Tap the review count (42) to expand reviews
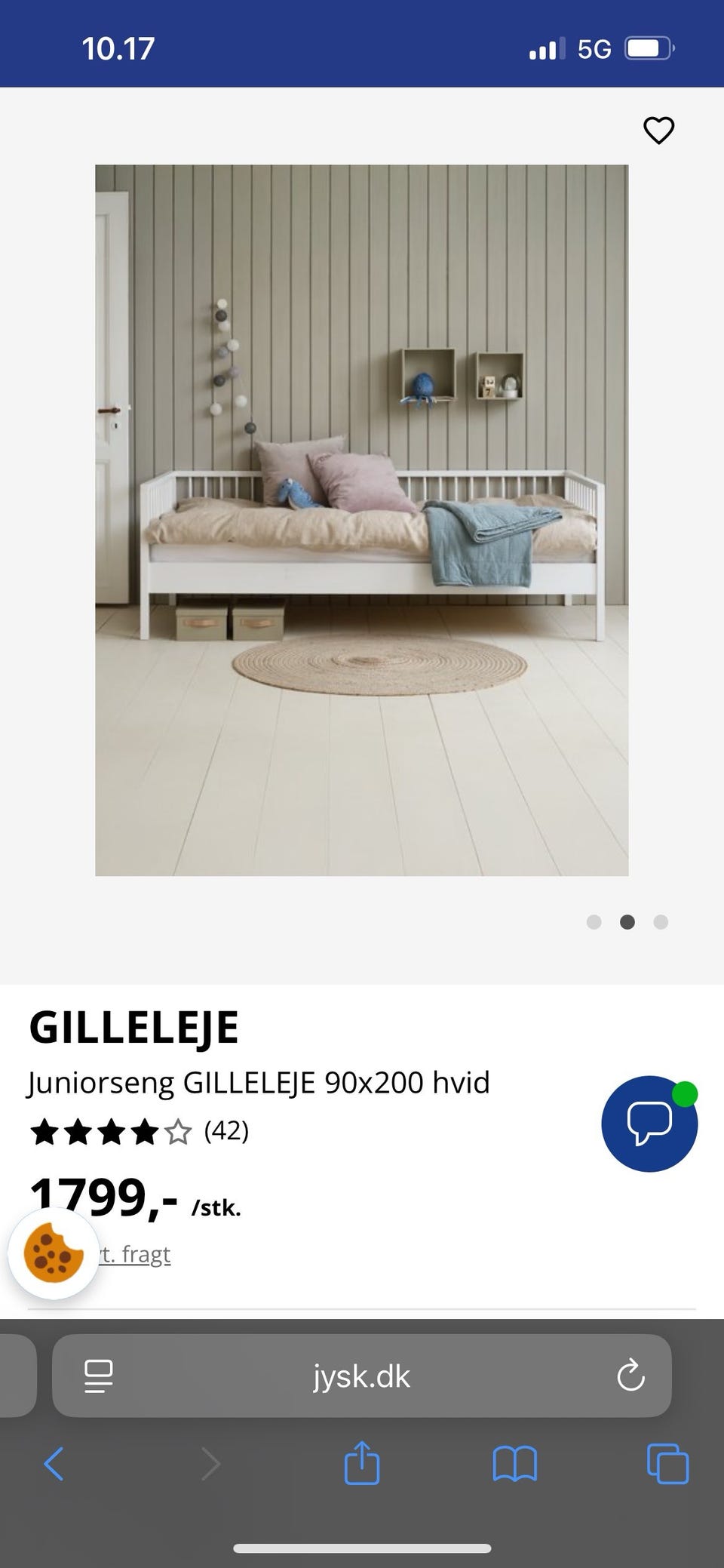The height and width of the screenshot is (1568, 724). click(x=225, y=1131)
